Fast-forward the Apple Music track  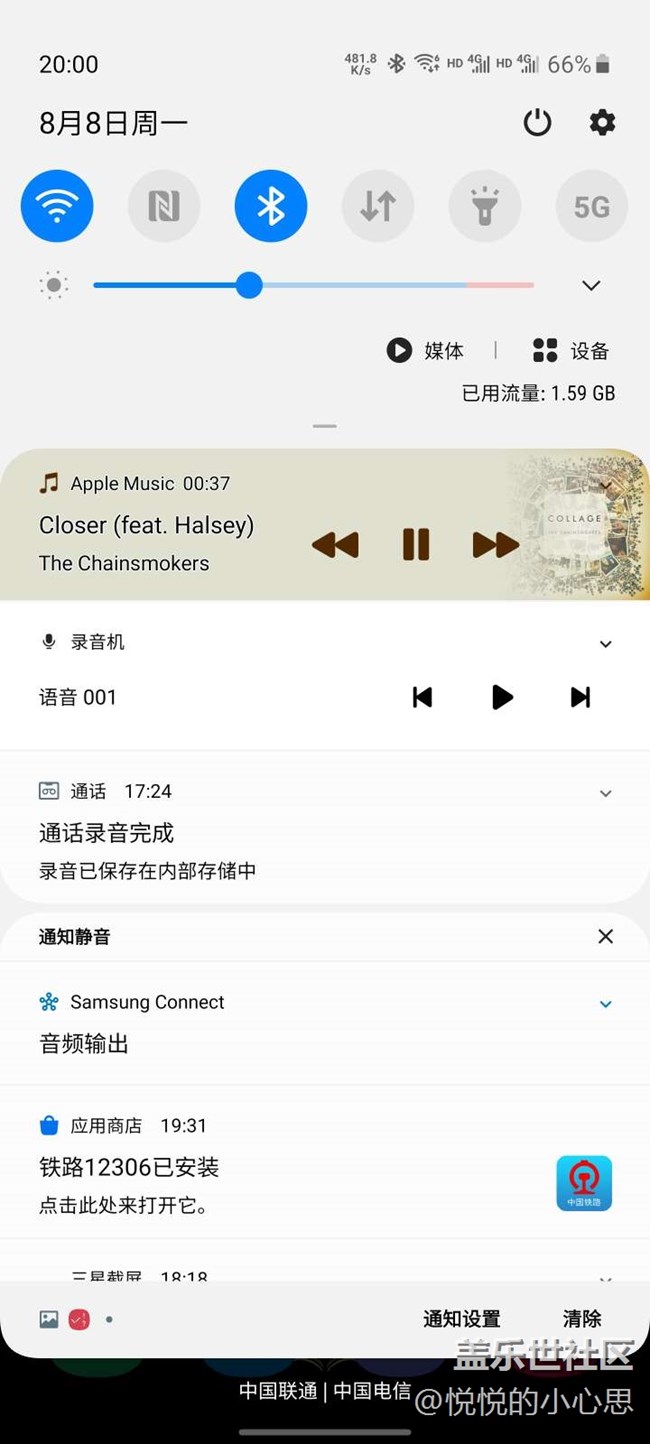[495, 544]
